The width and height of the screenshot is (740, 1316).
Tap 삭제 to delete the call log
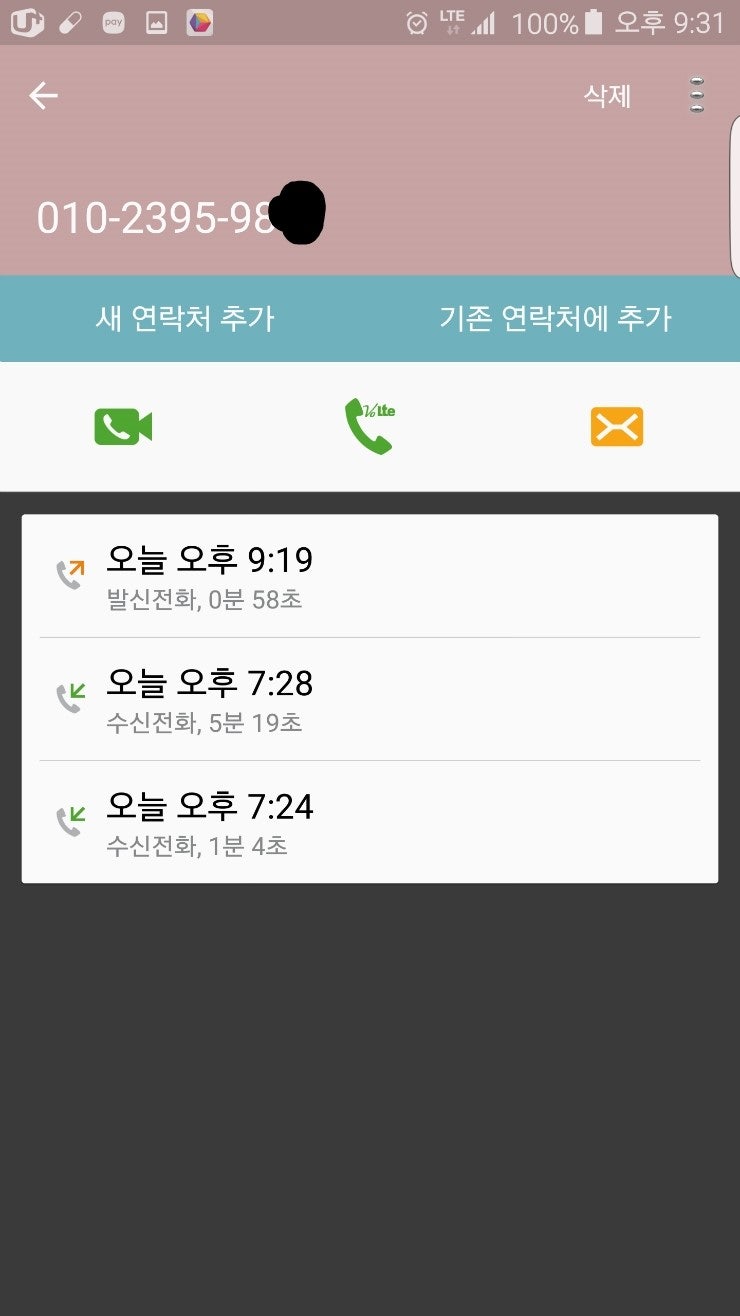tap(607, 96)
